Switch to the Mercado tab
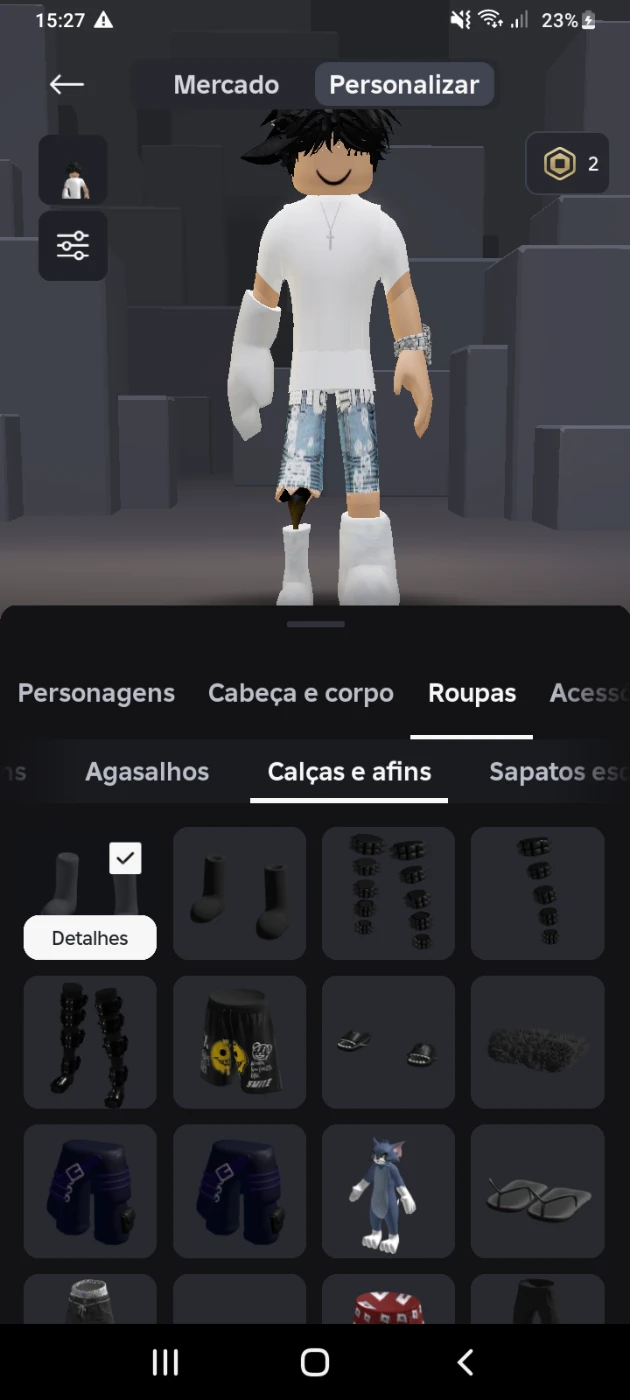 [226, 85]
